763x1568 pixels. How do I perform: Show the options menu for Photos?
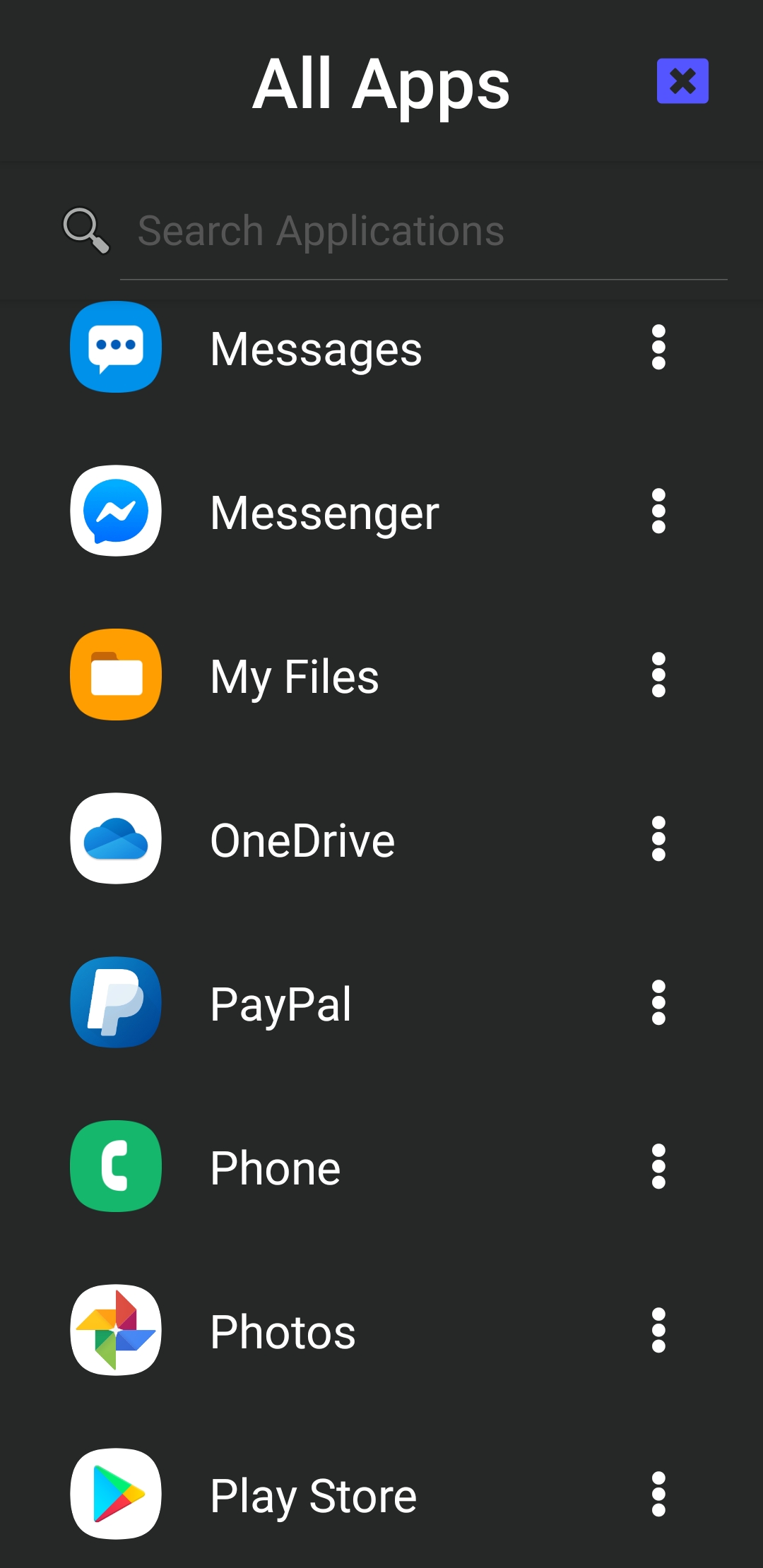658,1331
